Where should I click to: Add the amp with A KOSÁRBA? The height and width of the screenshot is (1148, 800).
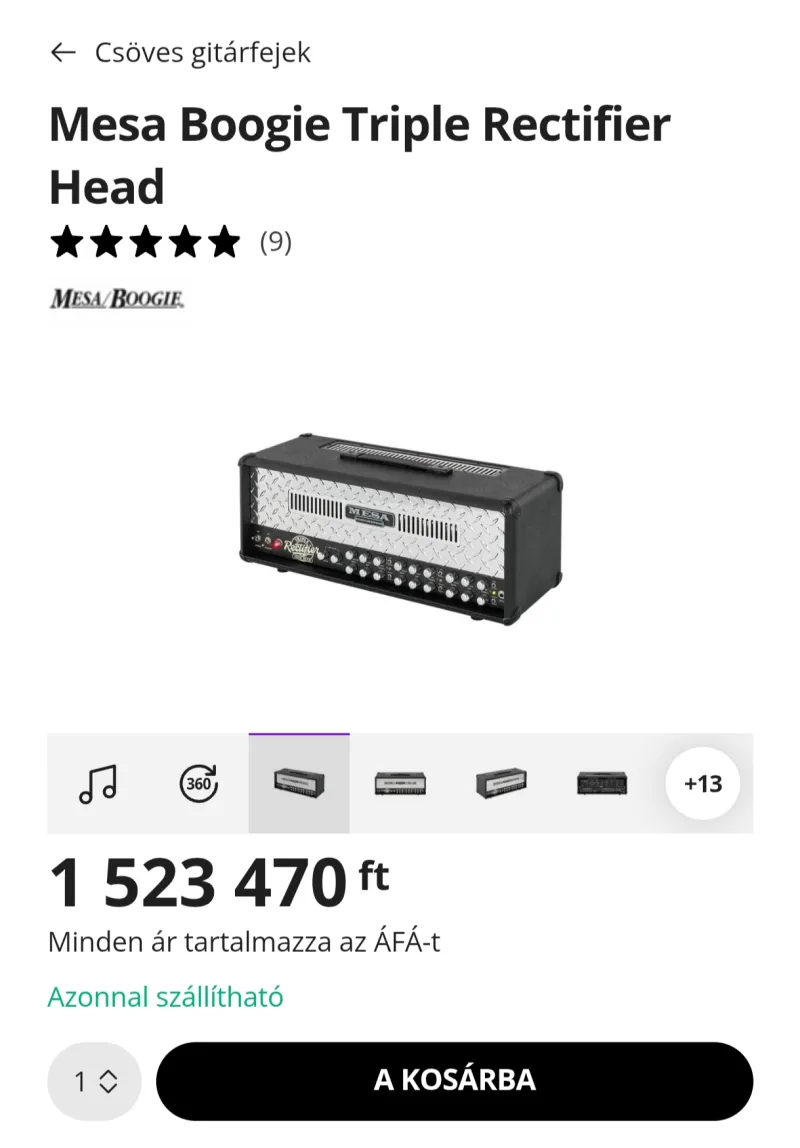(454, 1081)
